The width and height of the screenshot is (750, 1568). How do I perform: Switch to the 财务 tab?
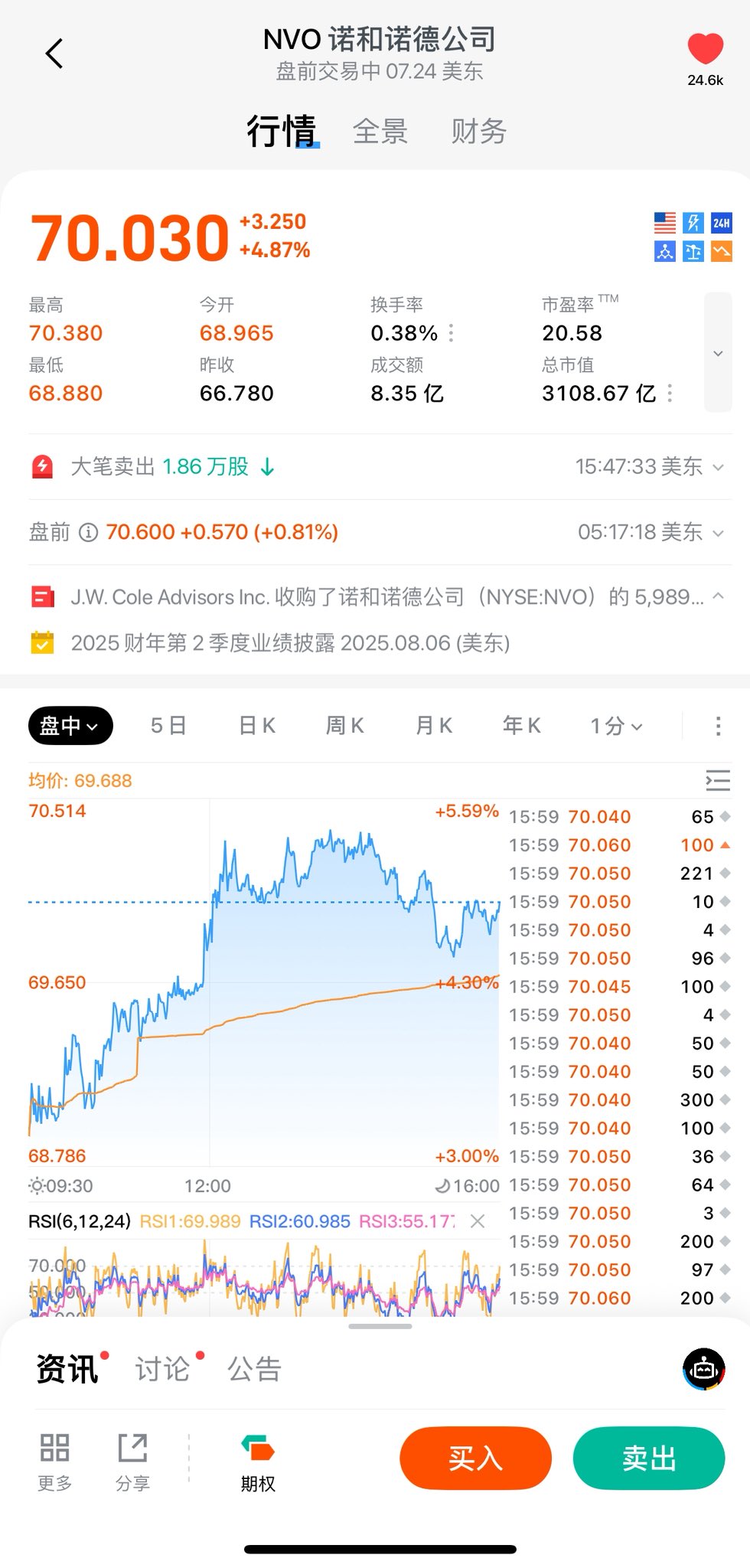[479, 132]
